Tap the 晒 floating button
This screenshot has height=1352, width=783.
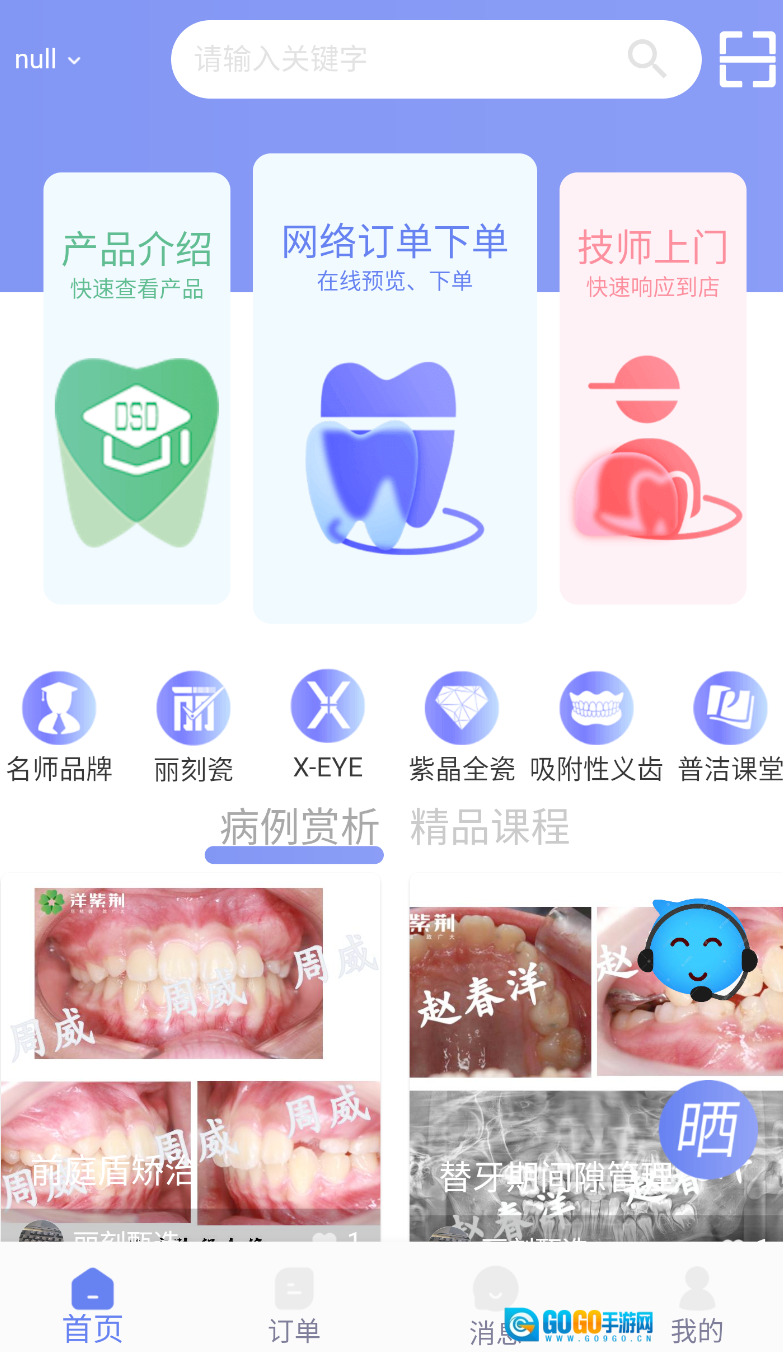click(707, 1129)
